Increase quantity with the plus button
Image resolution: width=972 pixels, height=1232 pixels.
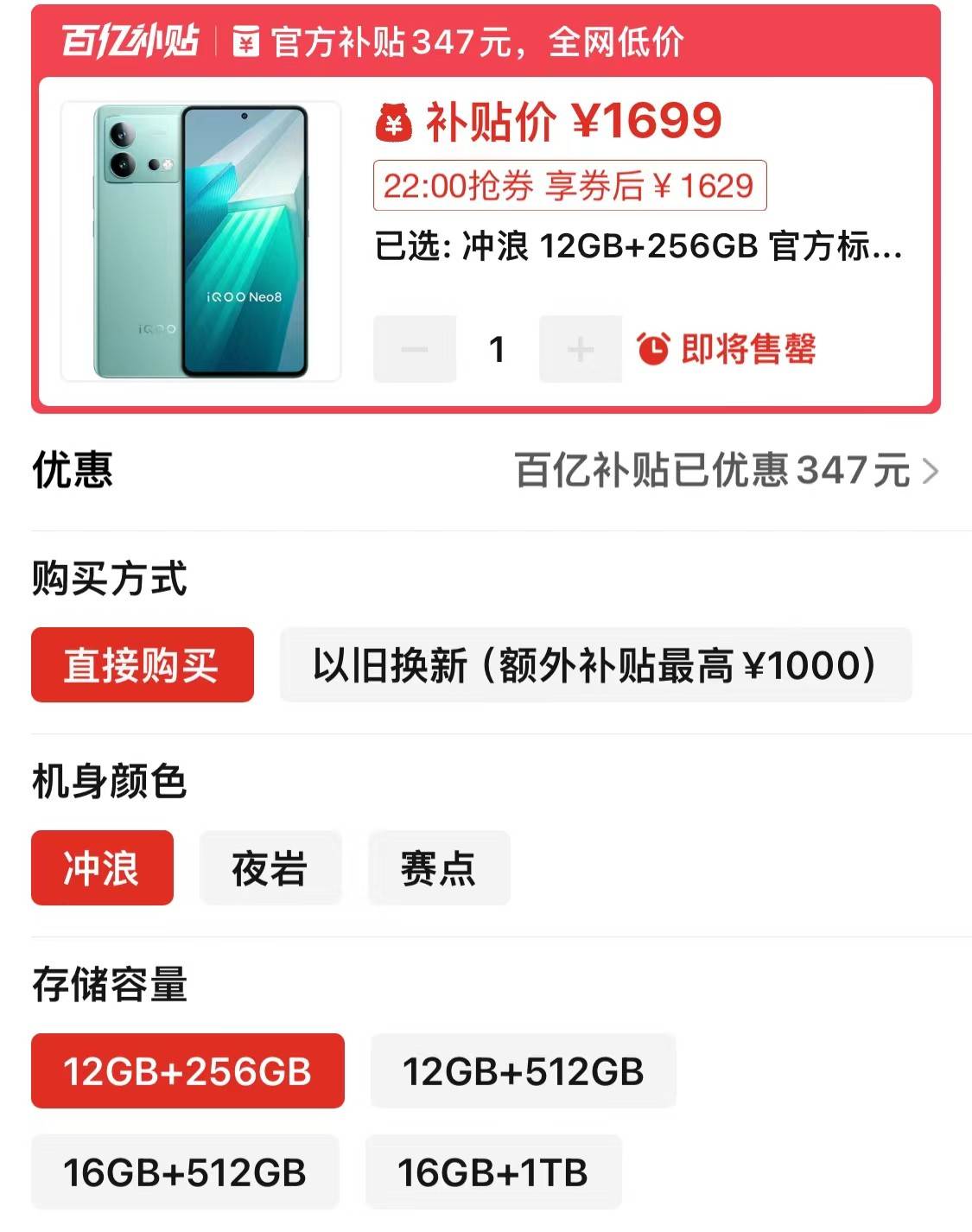coord(581,348)
